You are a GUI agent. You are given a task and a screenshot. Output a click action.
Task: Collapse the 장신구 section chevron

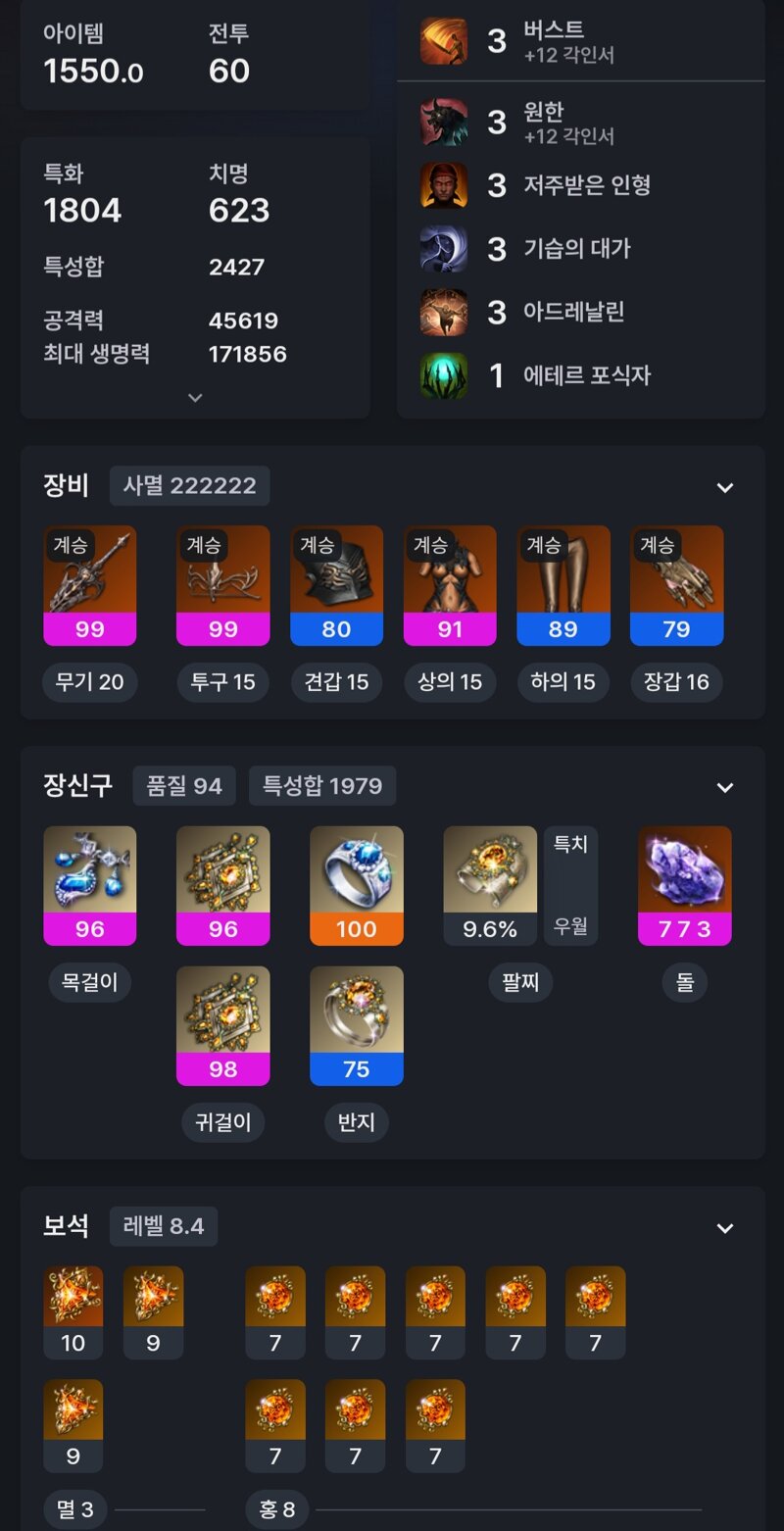click(x=724, y=787)
